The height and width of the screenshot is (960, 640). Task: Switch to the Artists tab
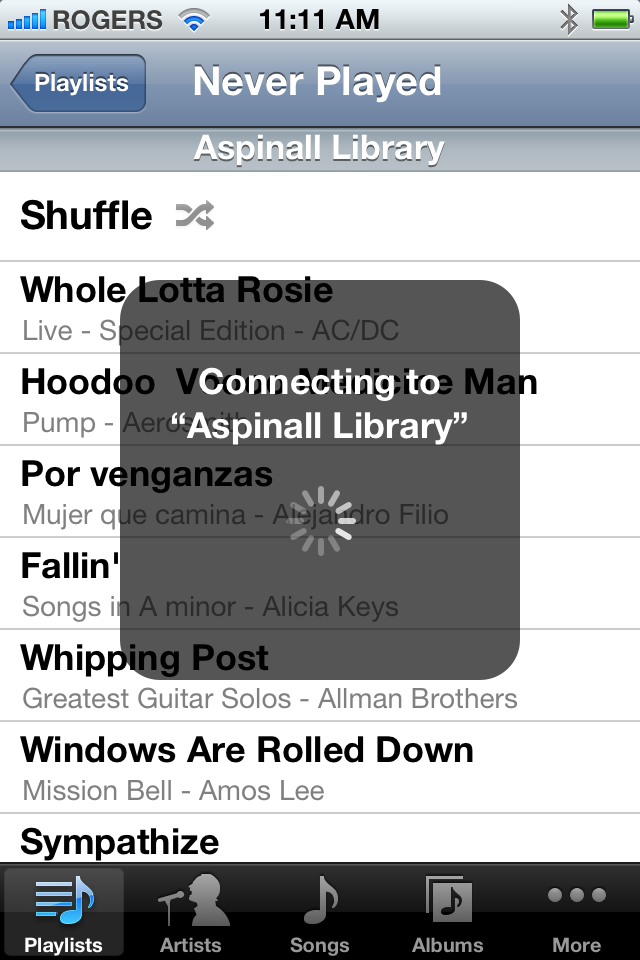coord(192,912)
